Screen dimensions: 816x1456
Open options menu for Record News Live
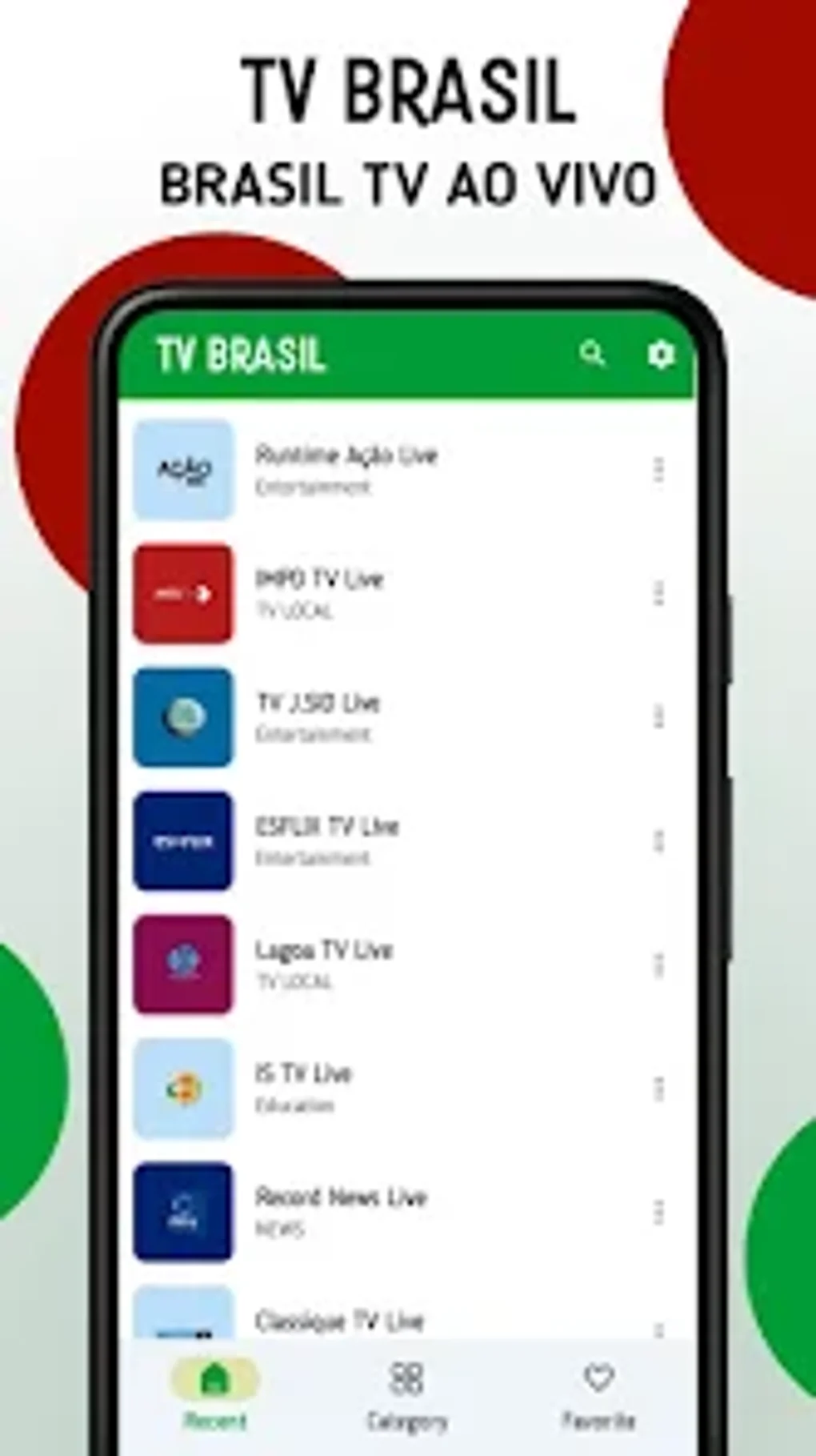659,1210
